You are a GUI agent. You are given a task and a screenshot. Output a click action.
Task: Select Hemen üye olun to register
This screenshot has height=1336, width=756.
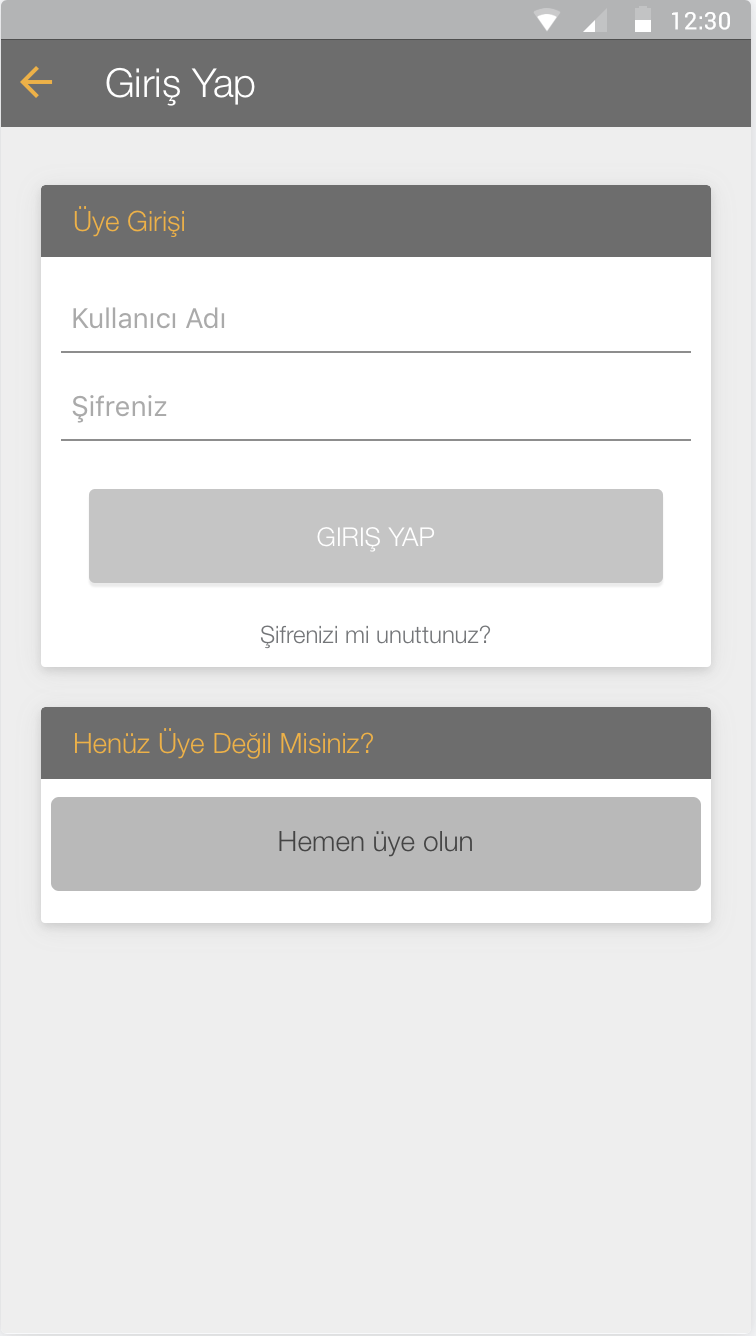point(376,843)
